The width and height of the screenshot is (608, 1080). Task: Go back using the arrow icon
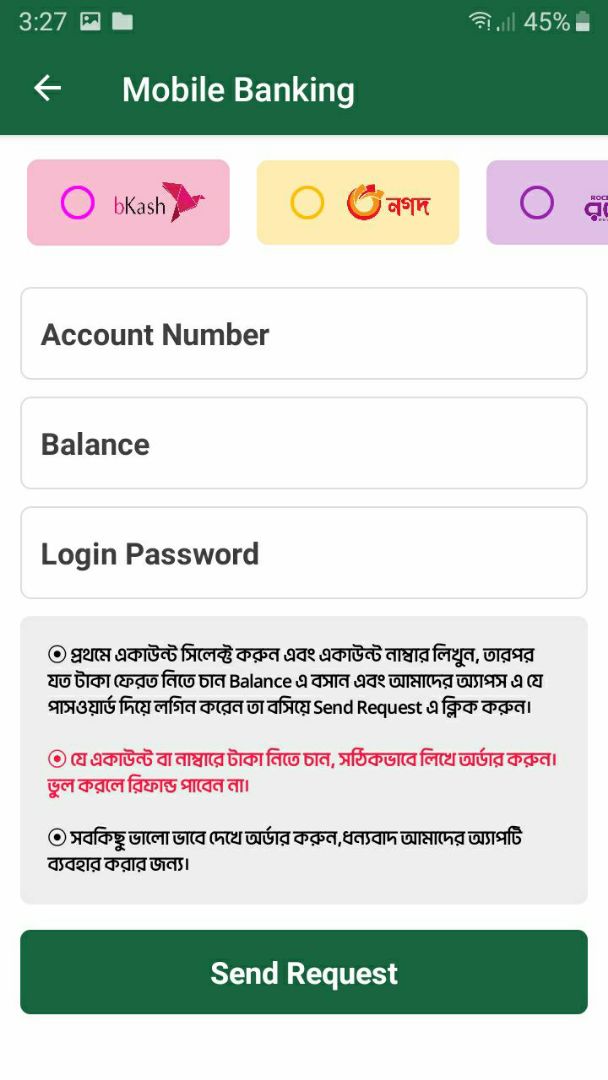click(x=48, y=89)
